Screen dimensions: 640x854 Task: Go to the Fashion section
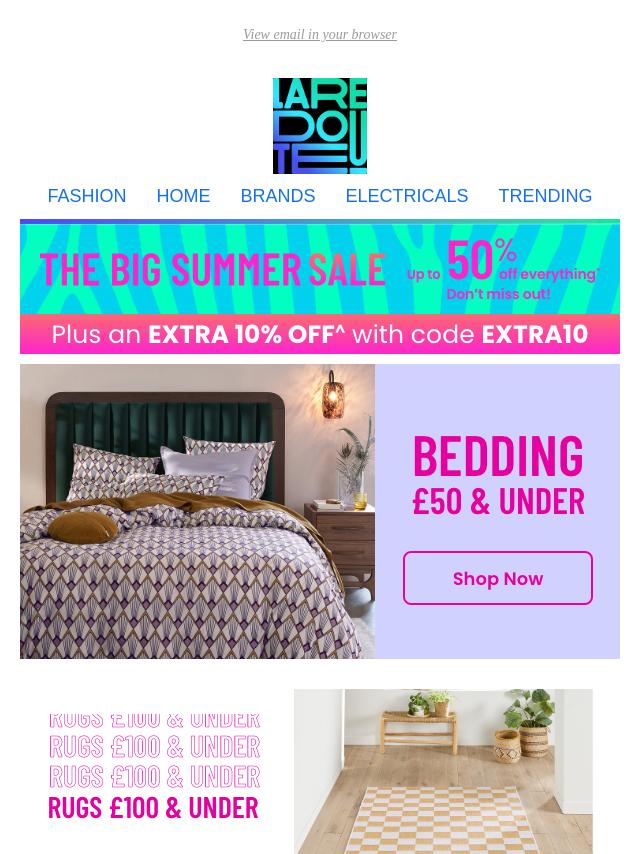click(x=87, y=196)
